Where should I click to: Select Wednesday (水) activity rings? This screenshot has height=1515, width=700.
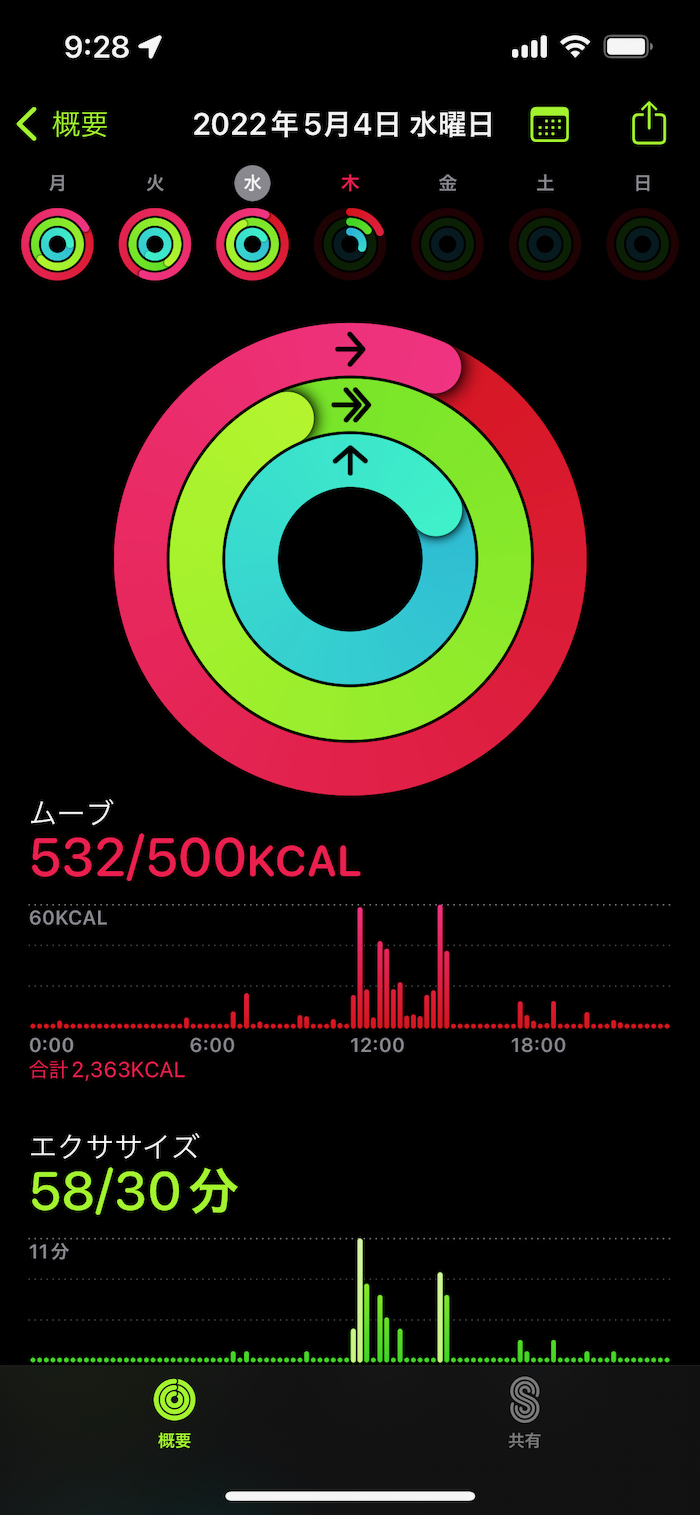point(252,243)
